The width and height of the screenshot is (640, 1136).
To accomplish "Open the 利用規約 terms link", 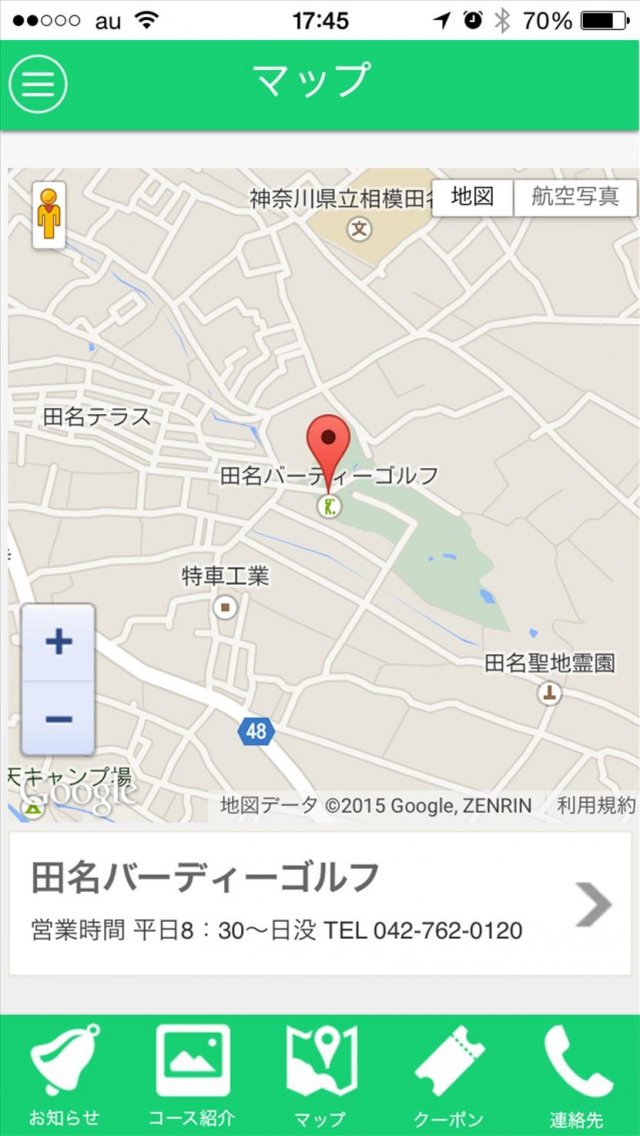I will pyautogui.click(x=596, y=804).
